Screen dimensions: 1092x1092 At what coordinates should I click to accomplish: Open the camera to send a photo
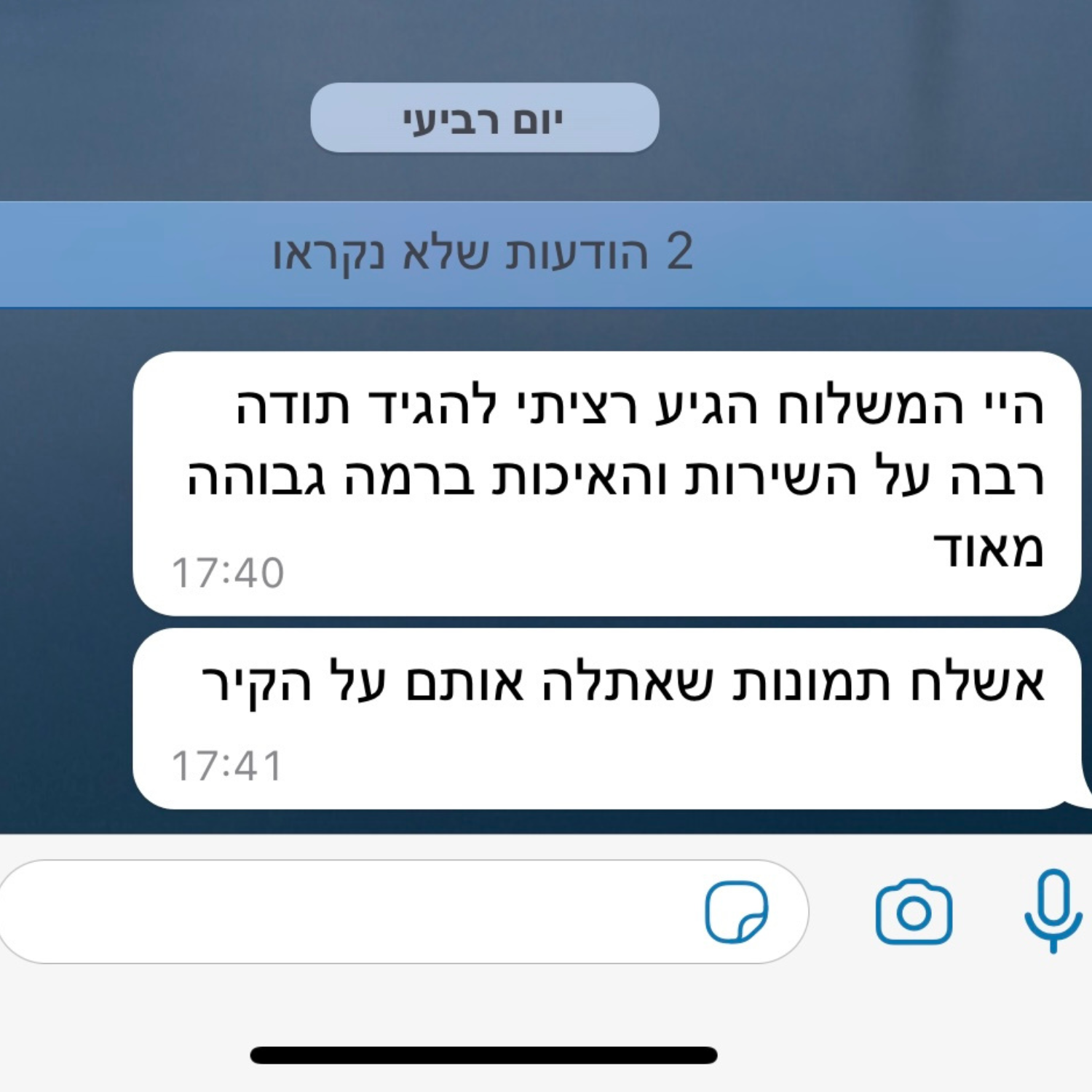[914, 912]
